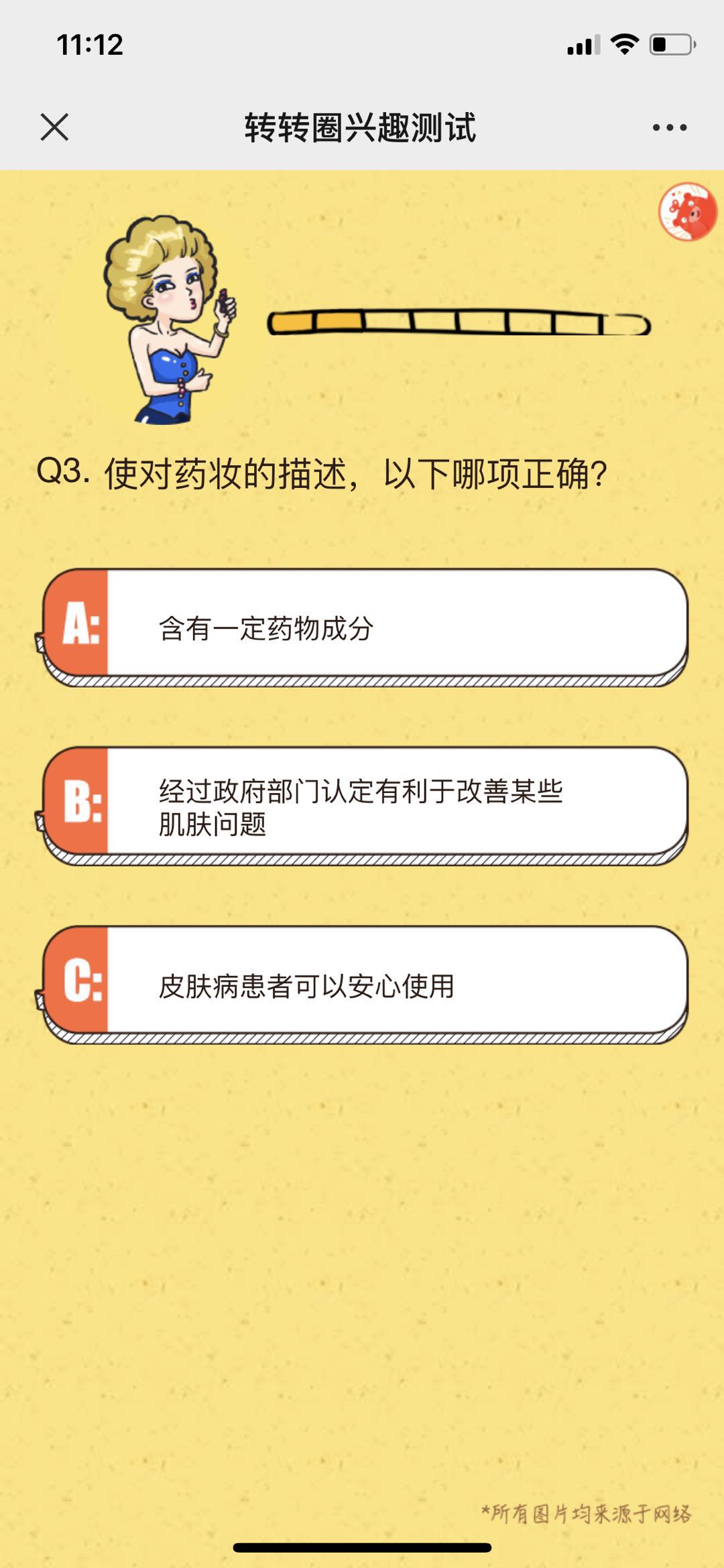Tap the red floating pig icon
The height and width of the screenshot is (1568, 724).
pos(687,212)
